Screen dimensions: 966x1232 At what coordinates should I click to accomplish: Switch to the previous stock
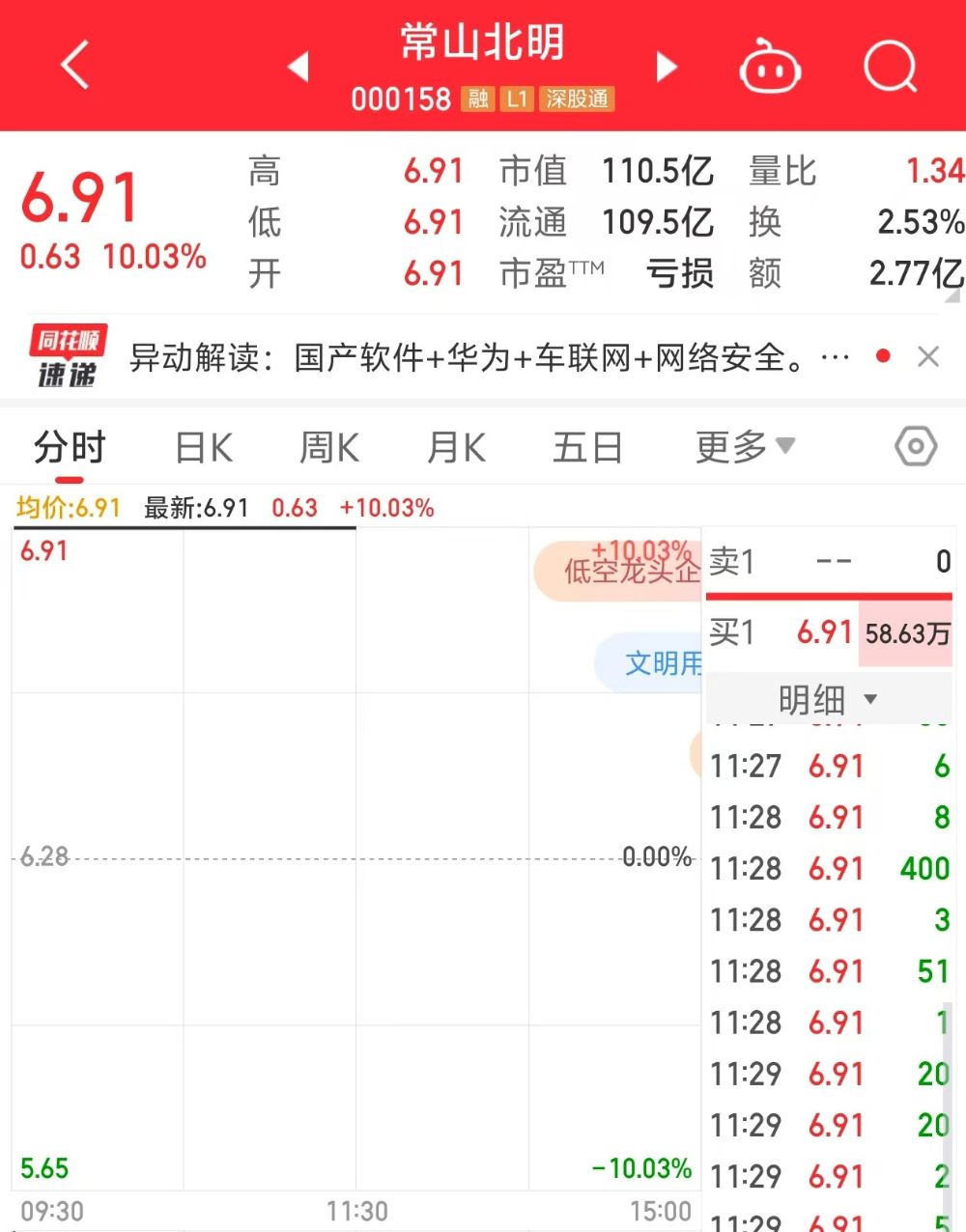pyautogui.click(x=298, y=66)
